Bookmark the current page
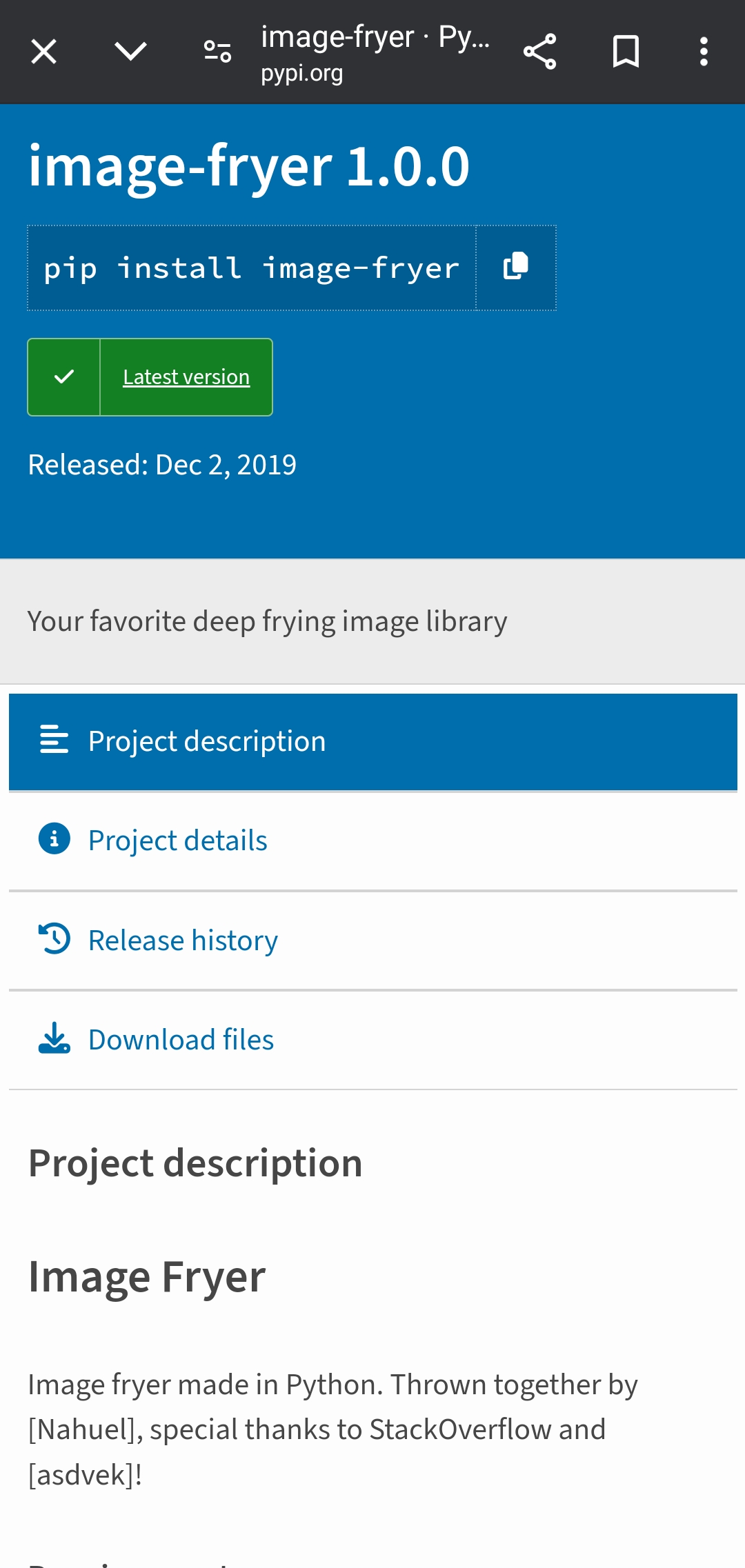This screenshot has width=745, height=1568. pos(625,50)
